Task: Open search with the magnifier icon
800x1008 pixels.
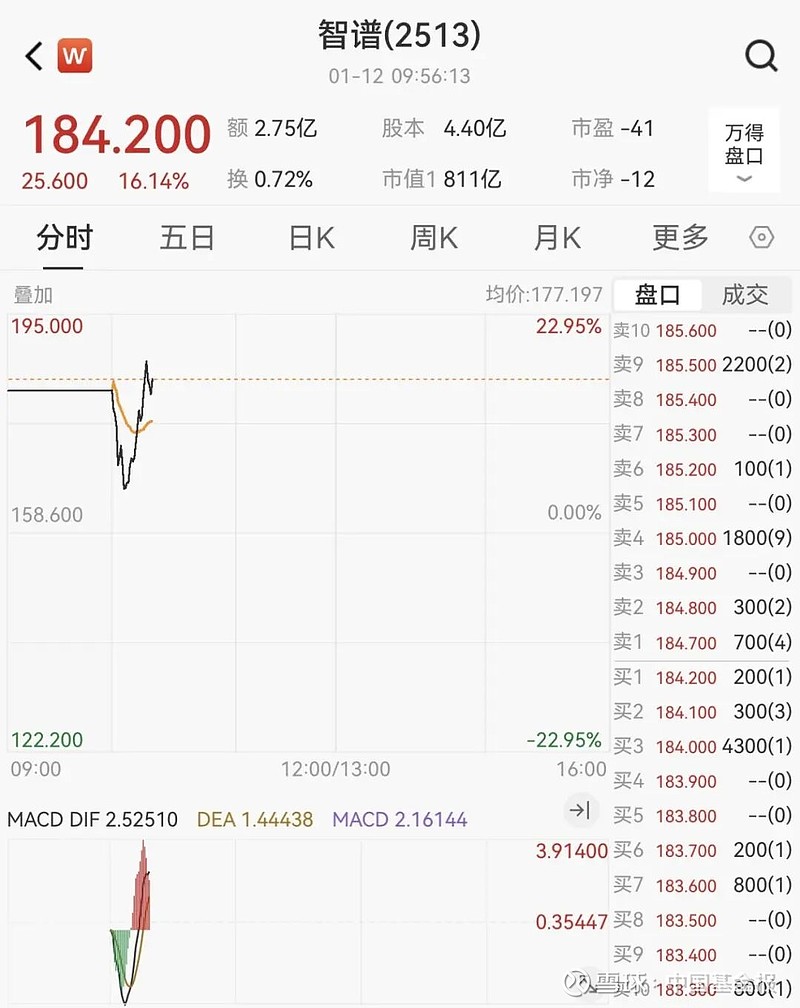Action: (x=762, y=55)
